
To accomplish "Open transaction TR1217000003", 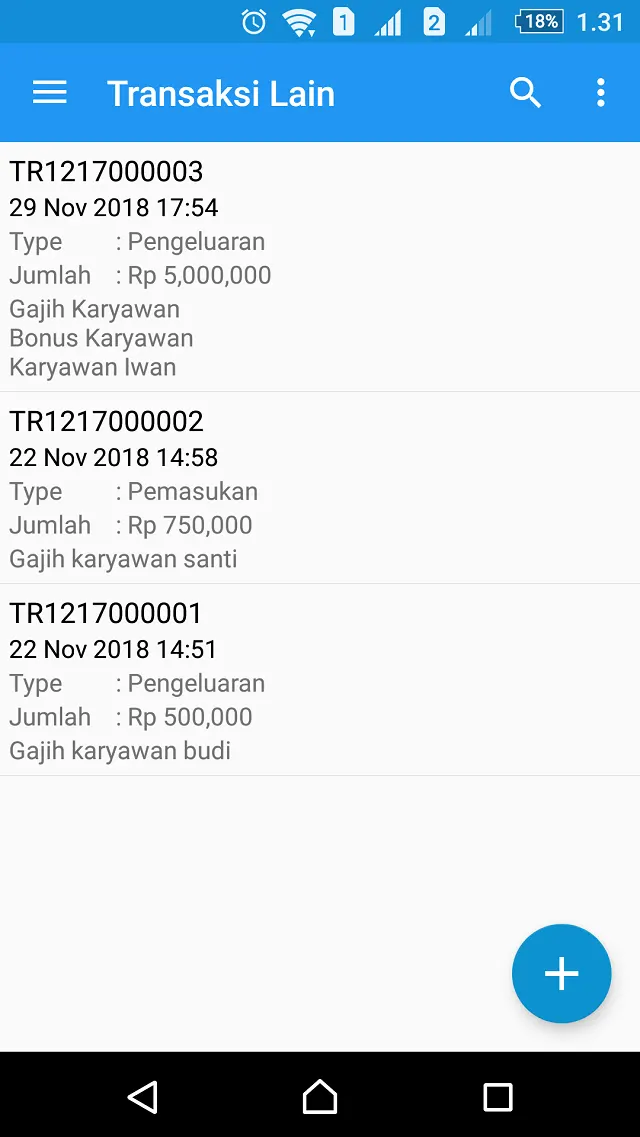I will 320,268.
